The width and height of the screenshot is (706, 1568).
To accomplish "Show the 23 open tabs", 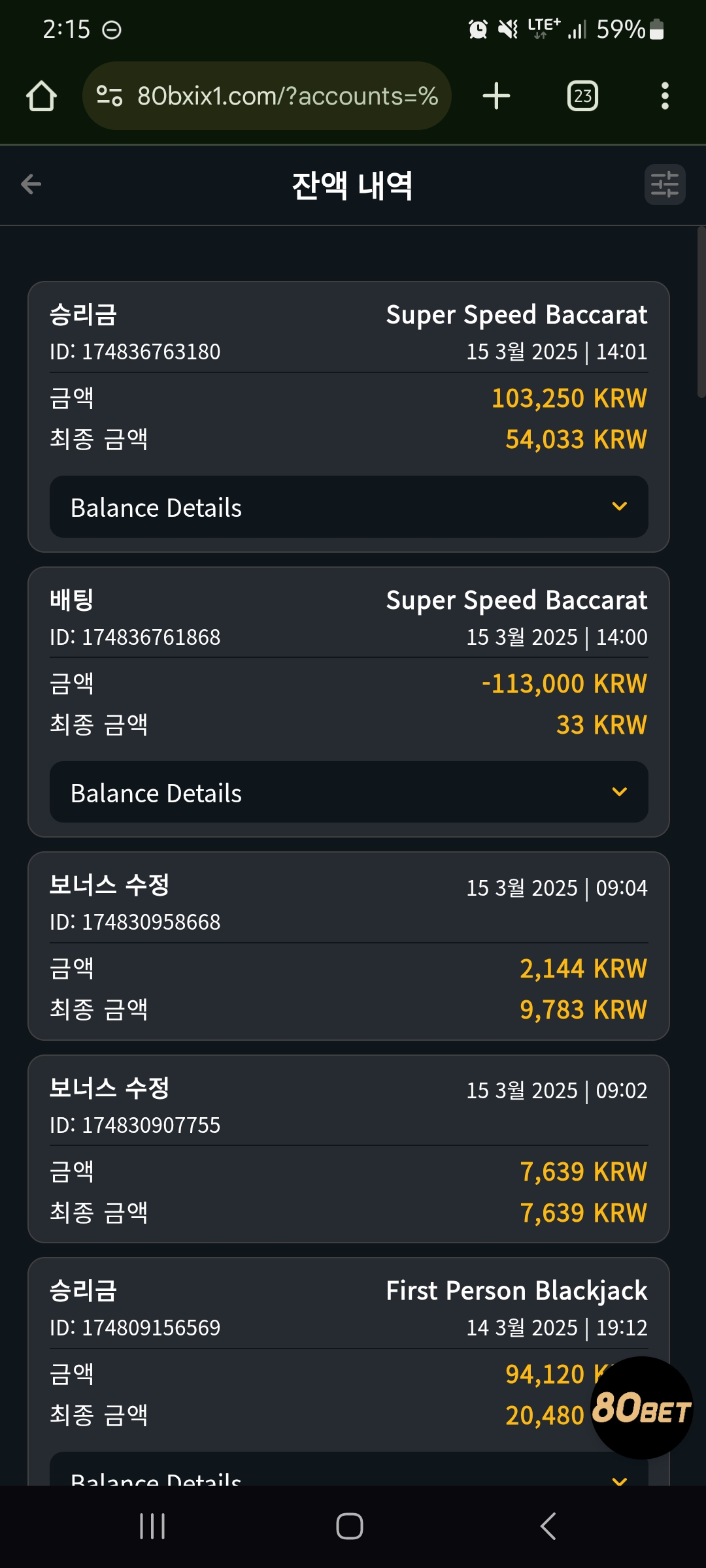I will [582, 96].
